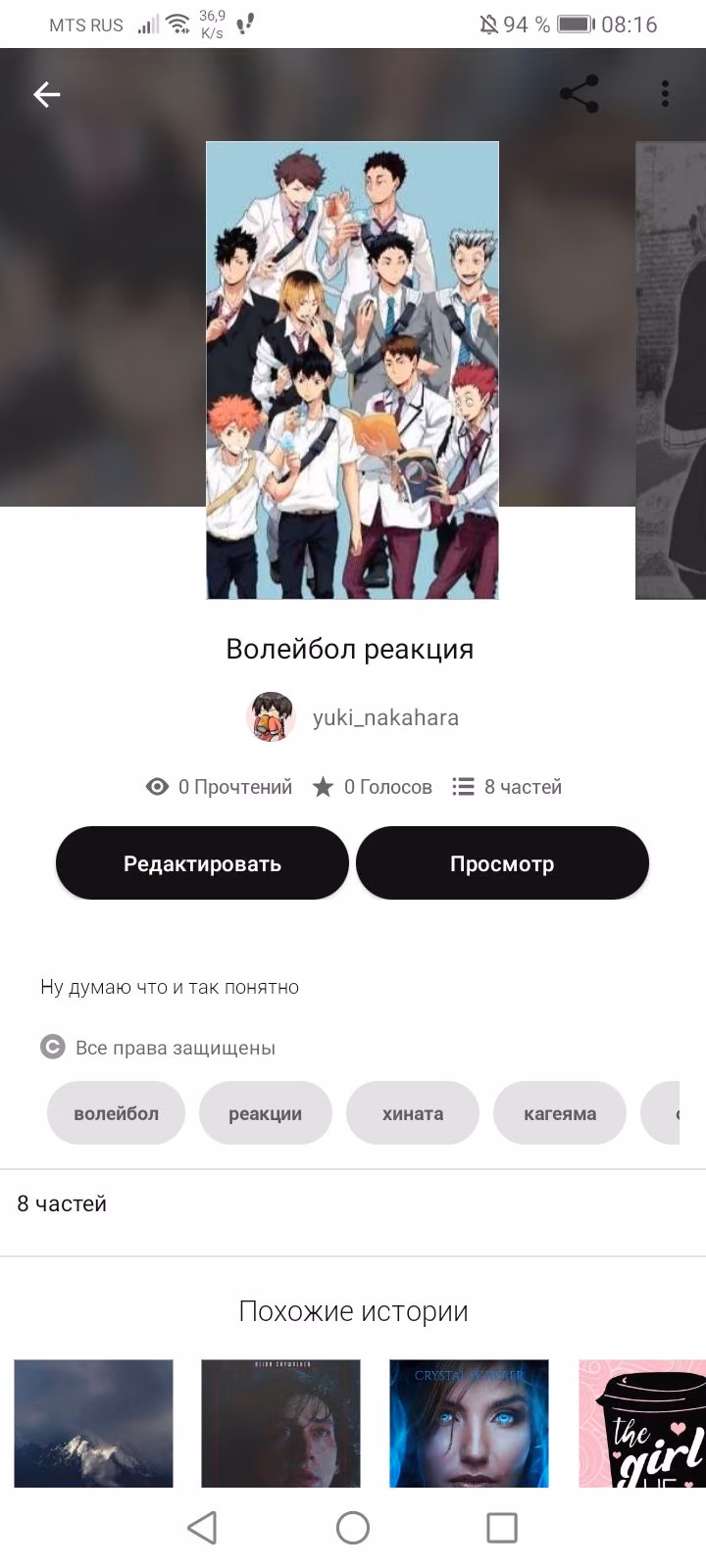Tap the Редактировать button

[202, 863]
